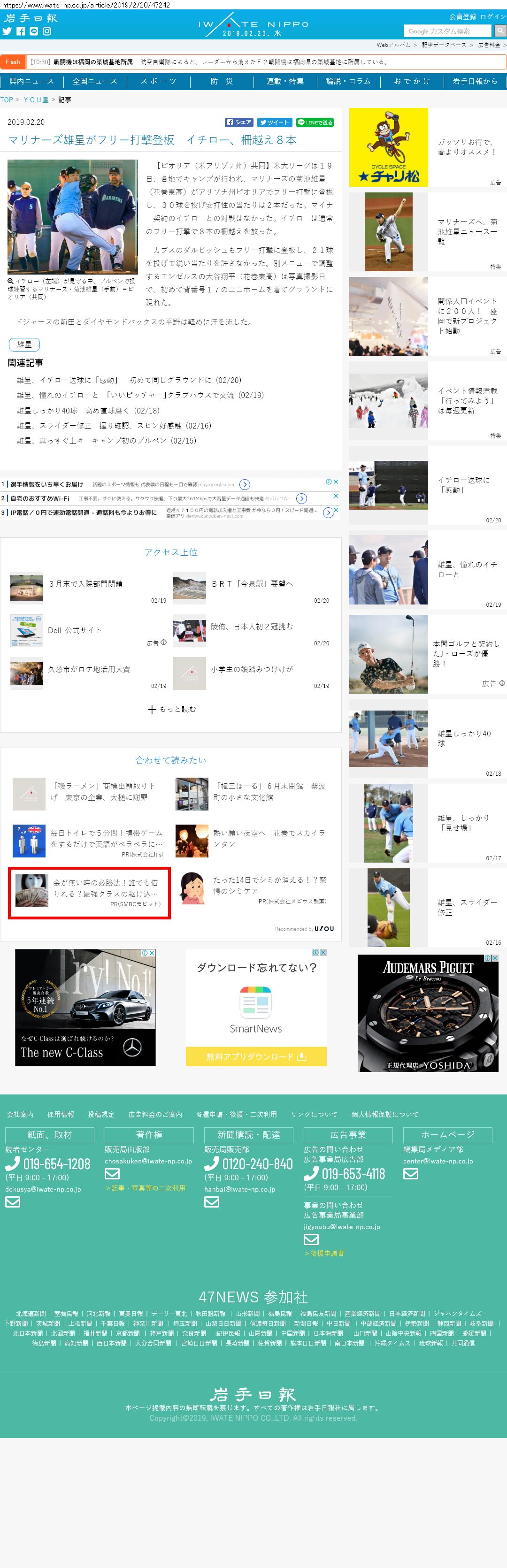Send the article with LINEで送る button
Screen dimensions: 507x1568
point(315,122)
